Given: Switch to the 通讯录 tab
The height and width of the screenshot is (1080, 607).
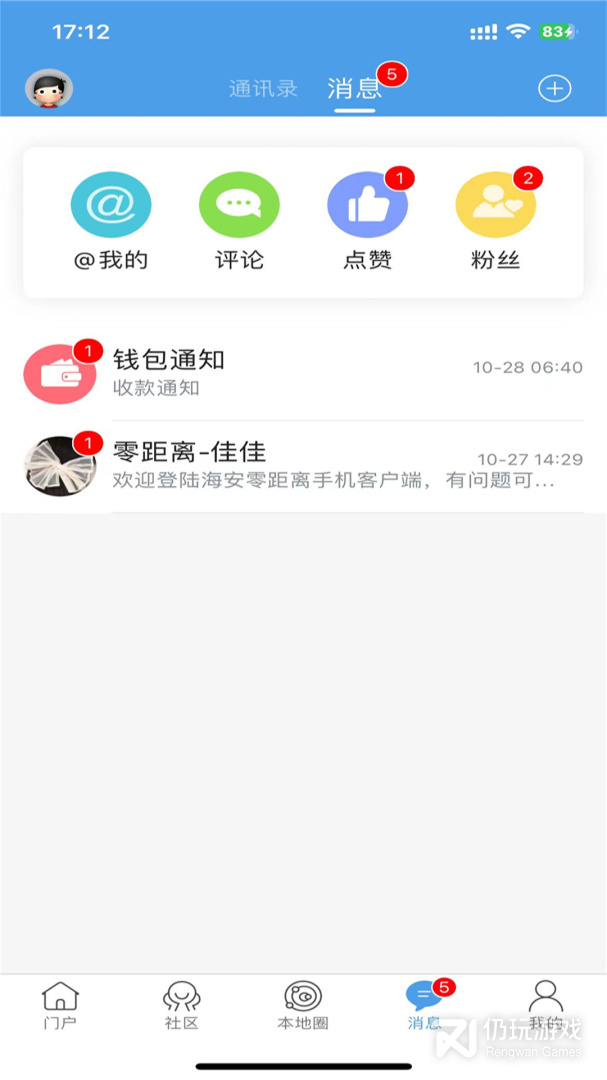Looking at the screenshot, I should coord(263,89).
